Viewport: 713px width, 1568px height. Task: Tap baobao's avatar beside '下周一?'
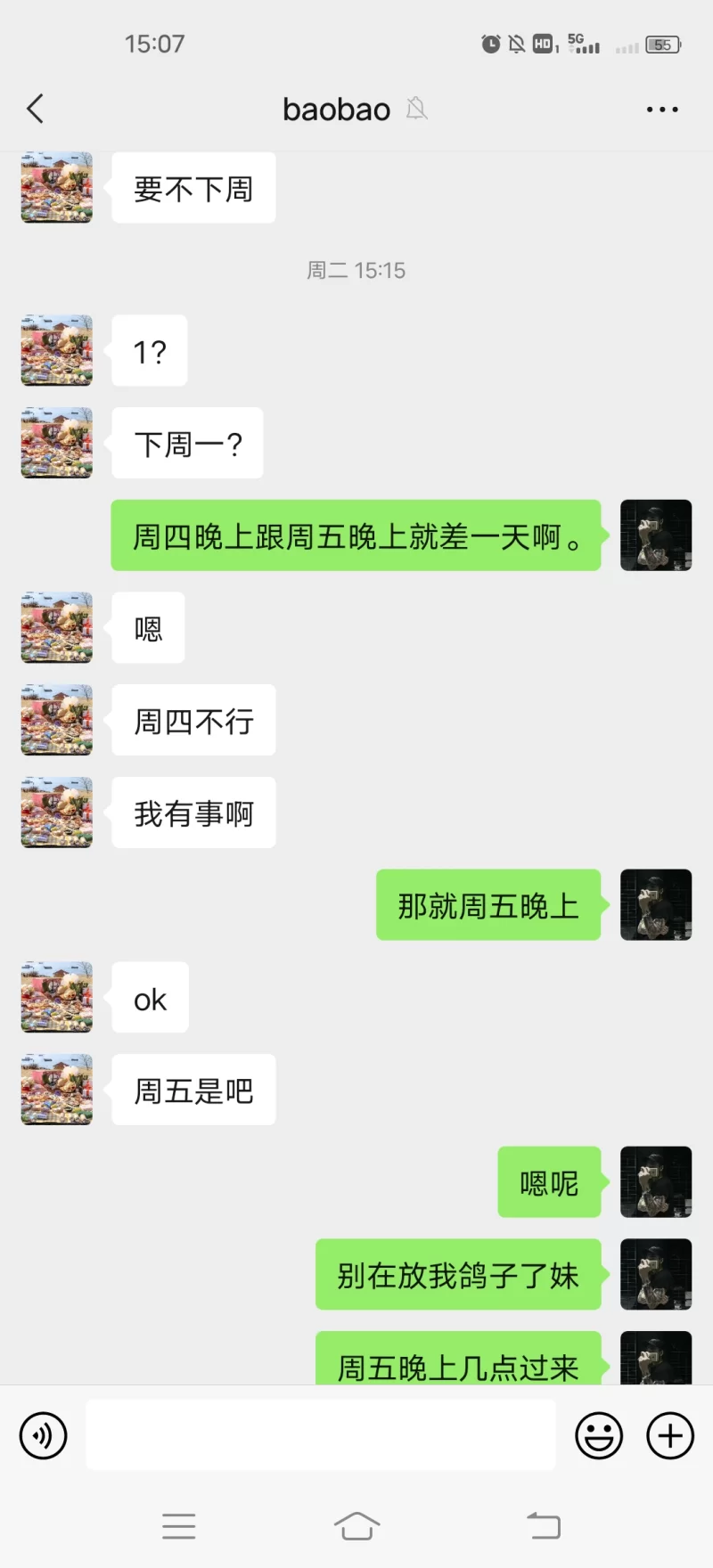point(57,443)
